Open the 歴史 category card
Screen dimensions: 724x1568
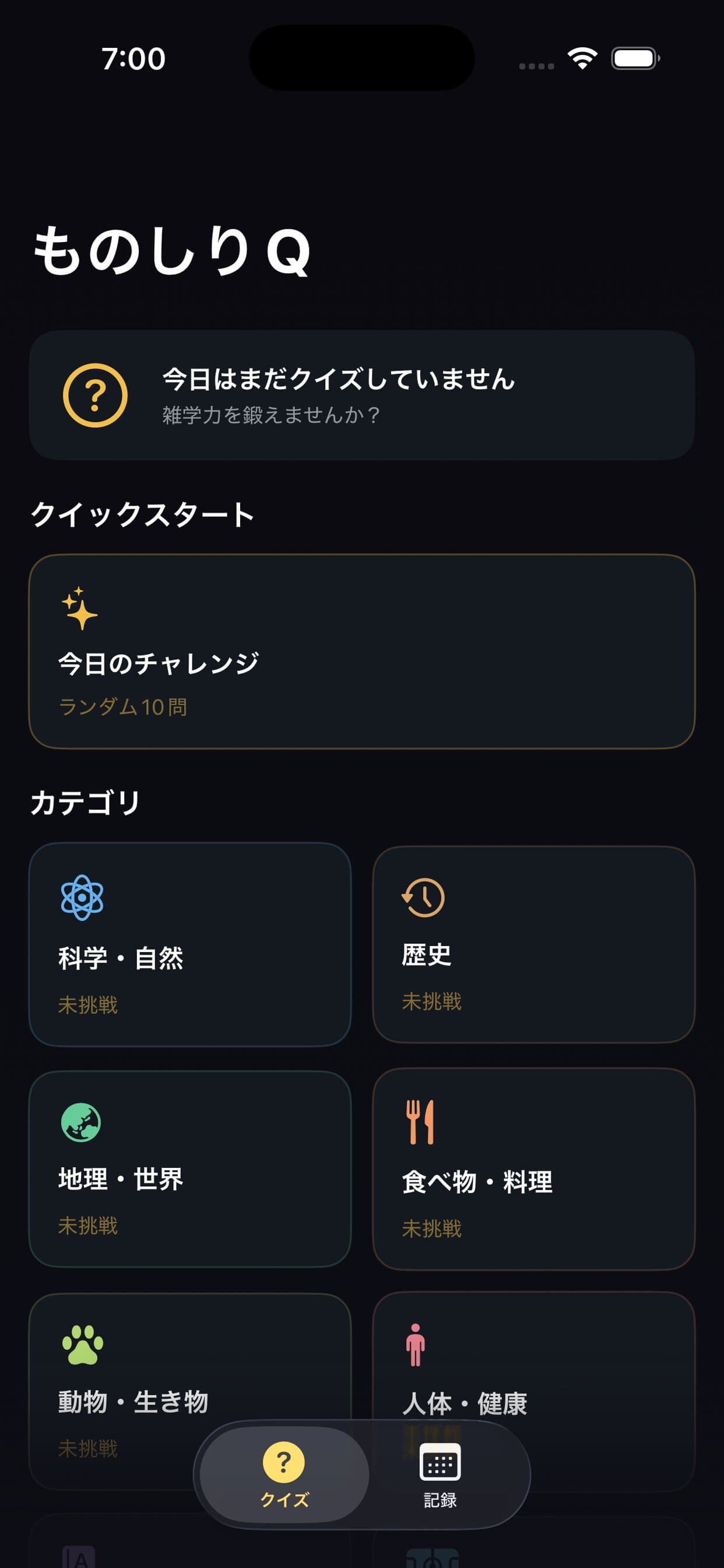pyautogui.click(x=533, y=944)
